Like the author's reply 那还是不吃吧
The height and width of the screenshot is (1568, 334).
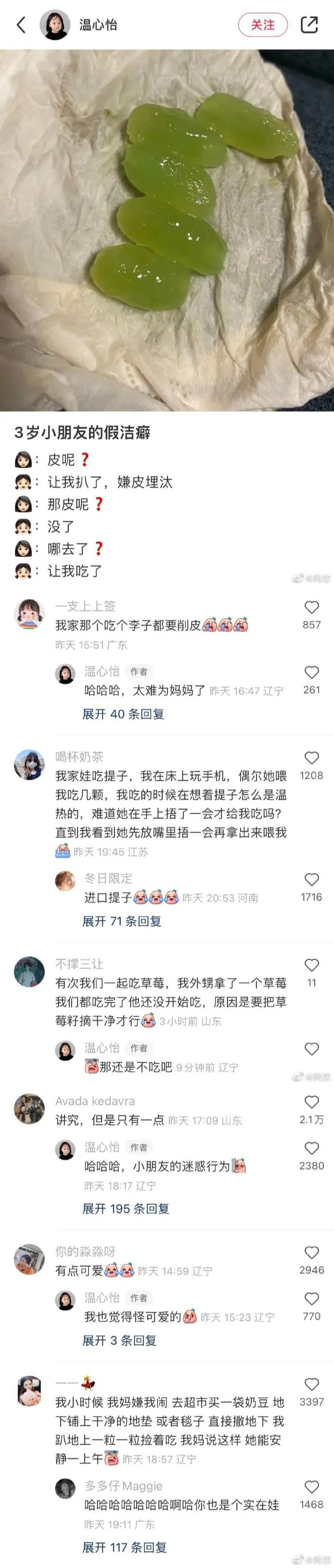(311, 1049)
